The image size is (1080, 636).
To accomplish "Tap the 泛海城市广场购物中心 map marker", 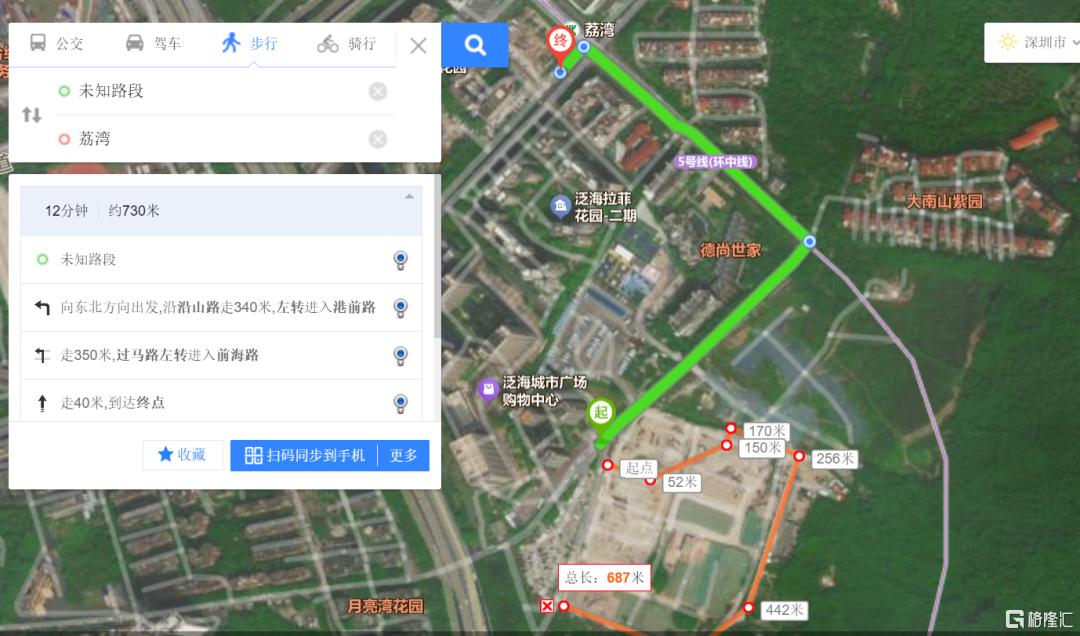I will tap(489, 389).
